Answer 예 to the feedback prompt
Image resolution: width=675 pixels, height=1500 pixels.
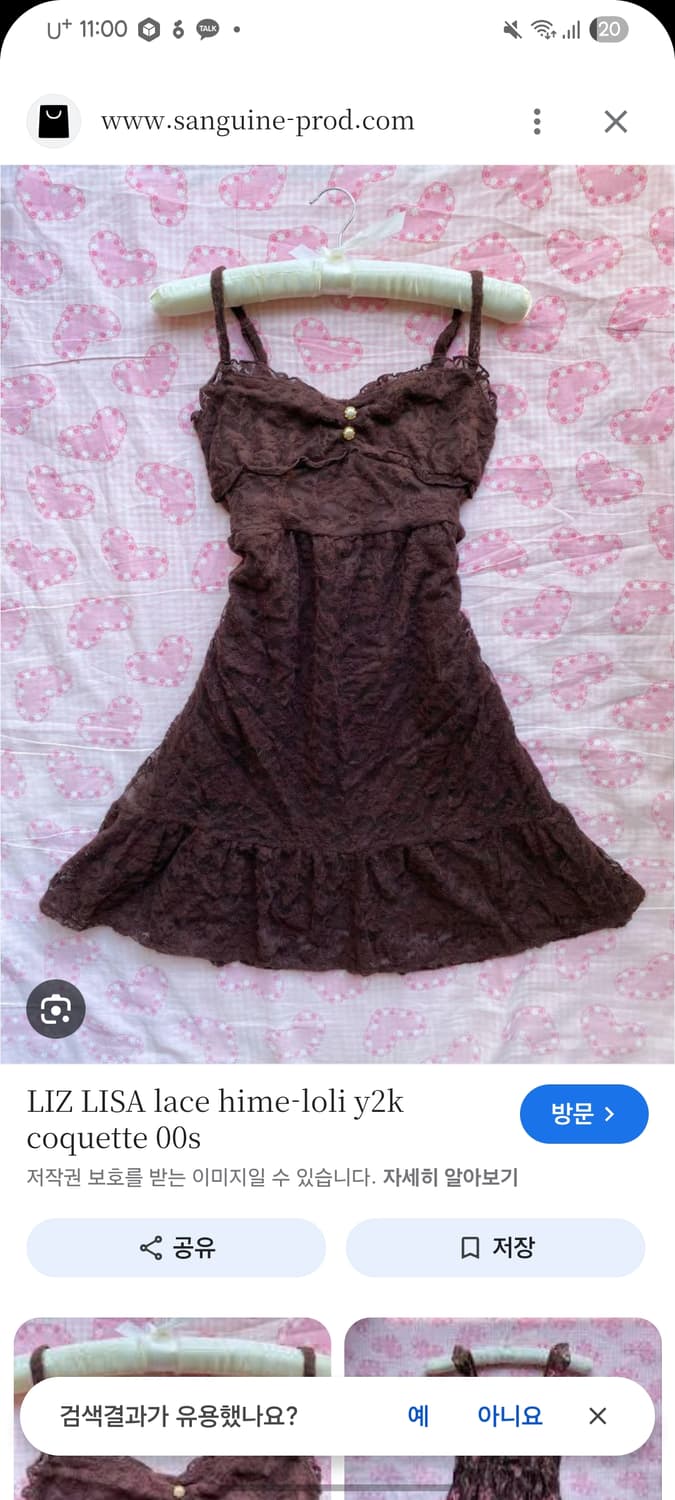coord(418,1416)
